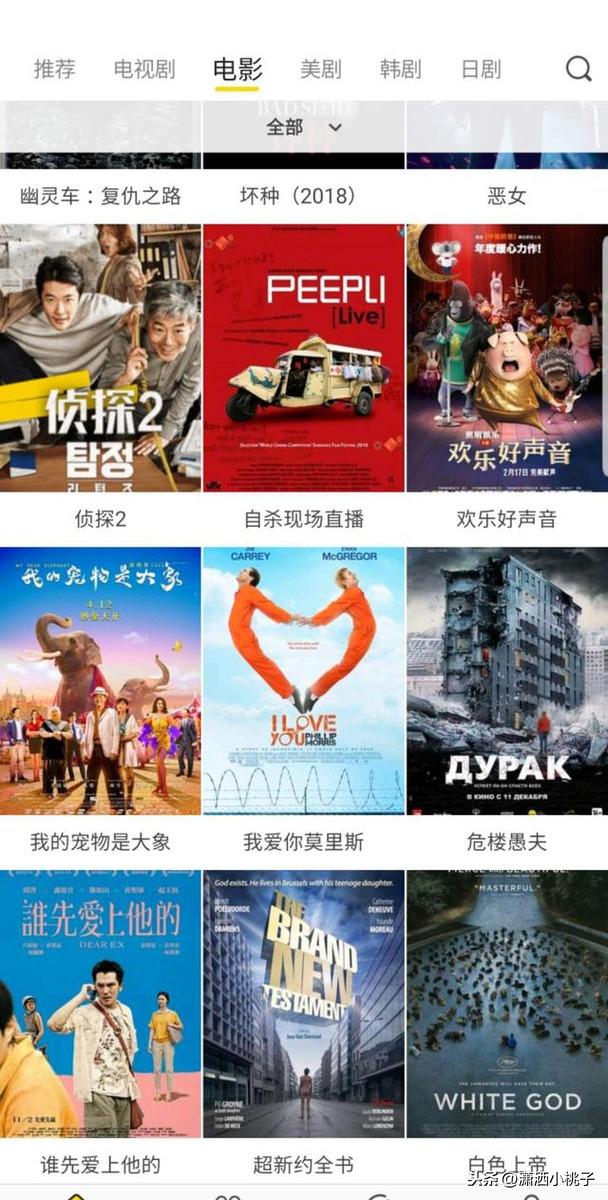The image size is (608, 1200).
Task: Open the search magnifier icon
Action: coord(578,69)
